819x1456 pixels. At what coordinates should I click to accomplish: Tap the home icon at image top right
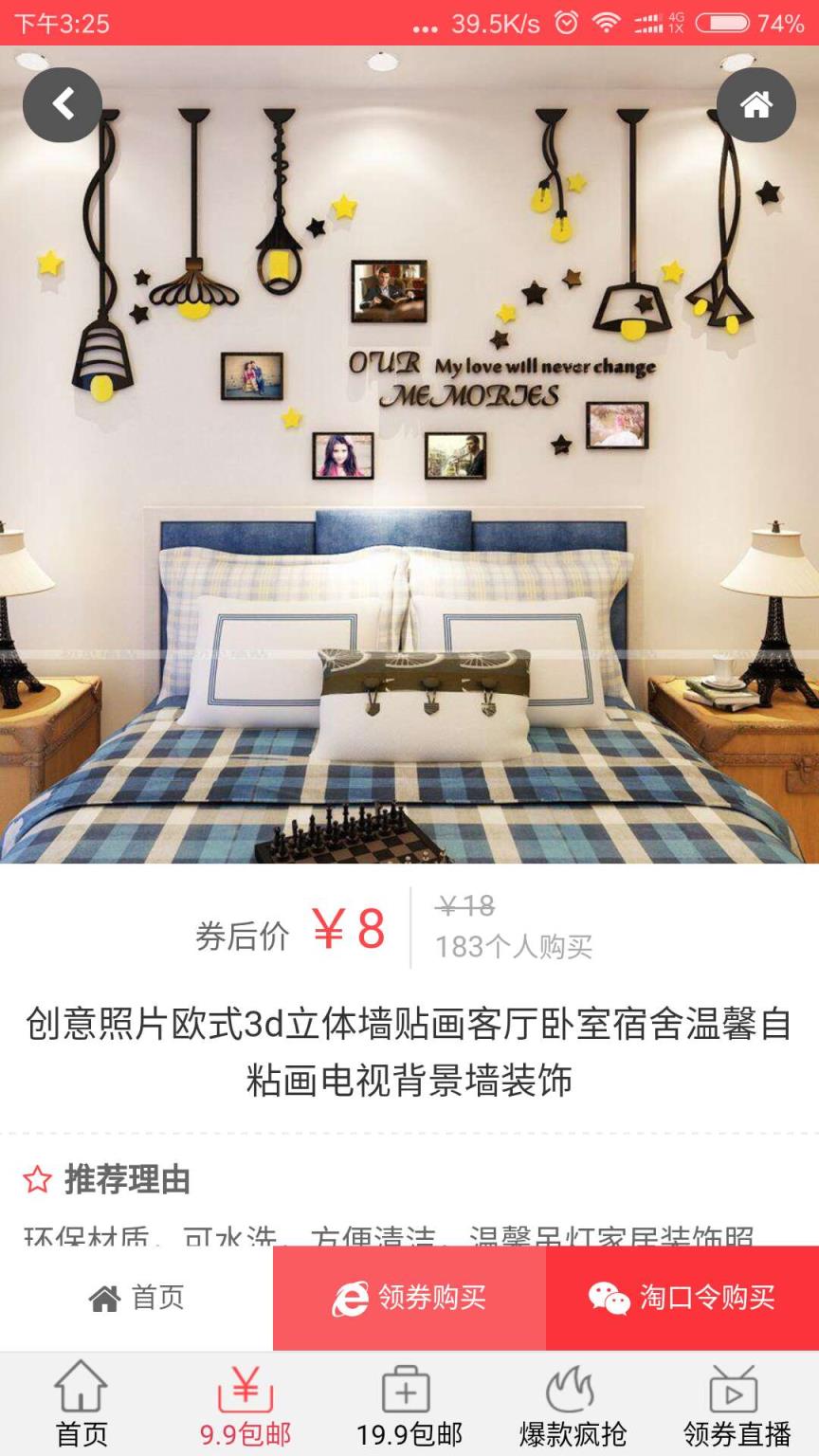[756, 105]
